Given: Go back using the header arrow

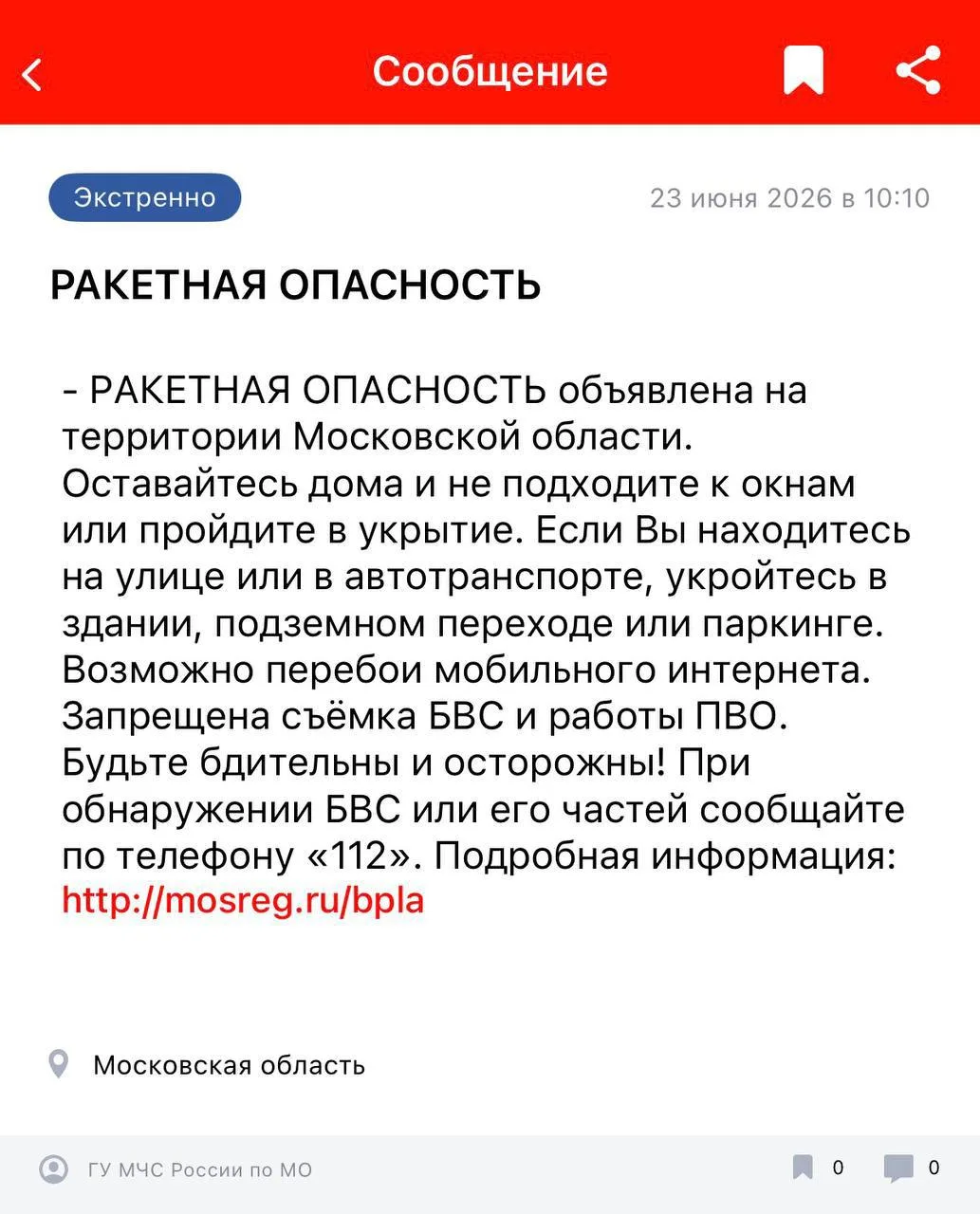Looking at the screenshot, I should 33,73.
